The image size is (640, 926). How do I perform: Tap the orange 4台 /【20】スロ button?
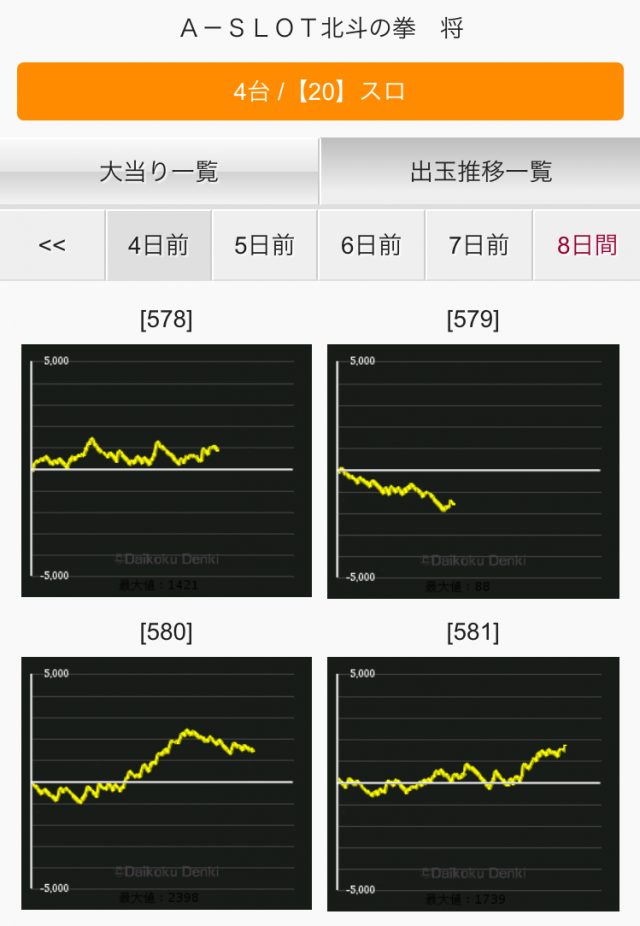320,92
